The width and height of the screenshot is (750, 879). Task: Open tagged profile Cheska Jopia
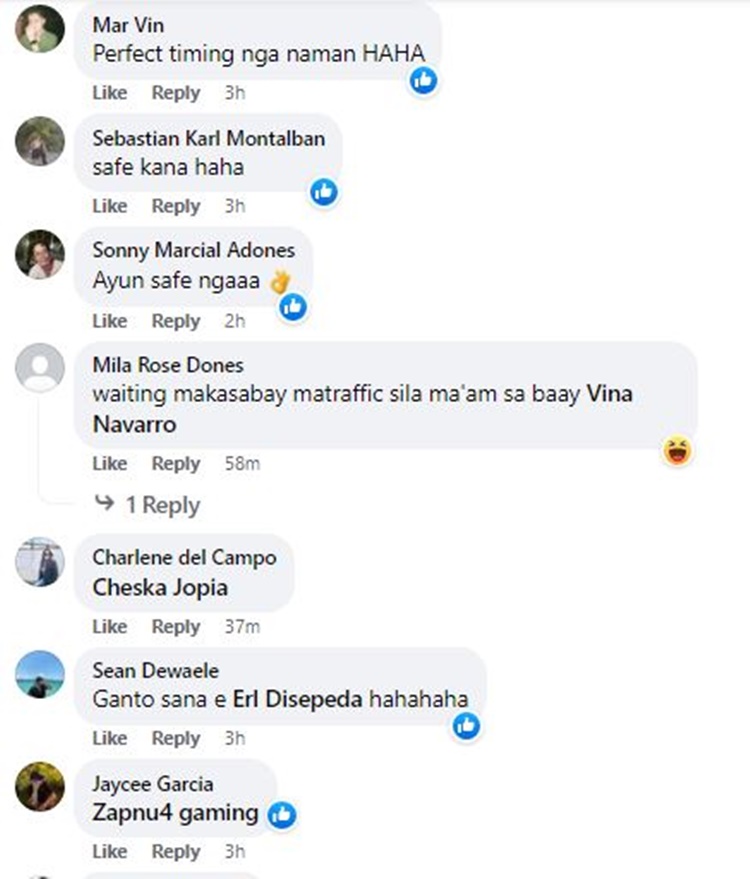pyautogui.click(x=160, y=588)
